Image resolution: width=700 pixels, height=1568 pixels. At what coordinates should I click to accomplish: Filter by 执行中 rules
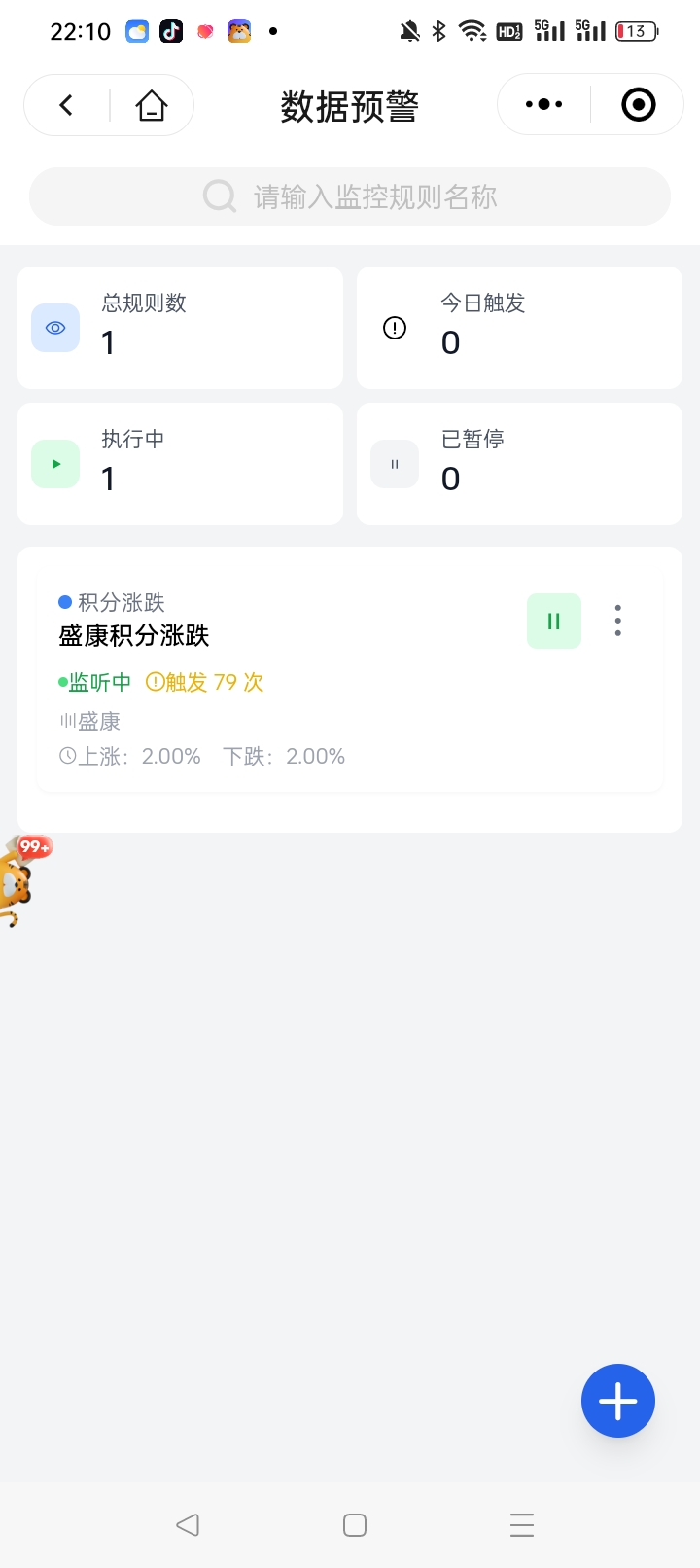(181, 464)
